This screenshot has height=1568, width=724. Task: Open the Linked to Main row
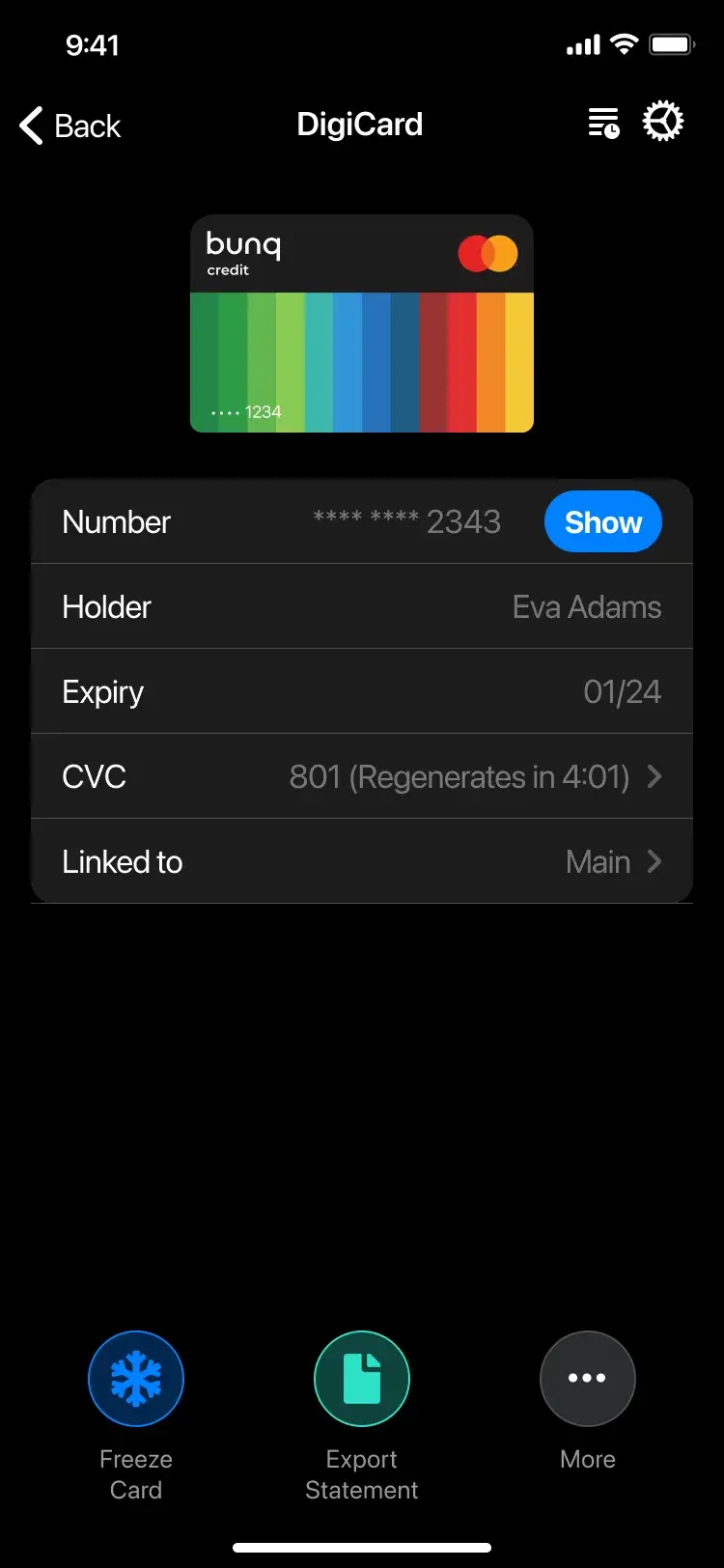pos(361,861)
